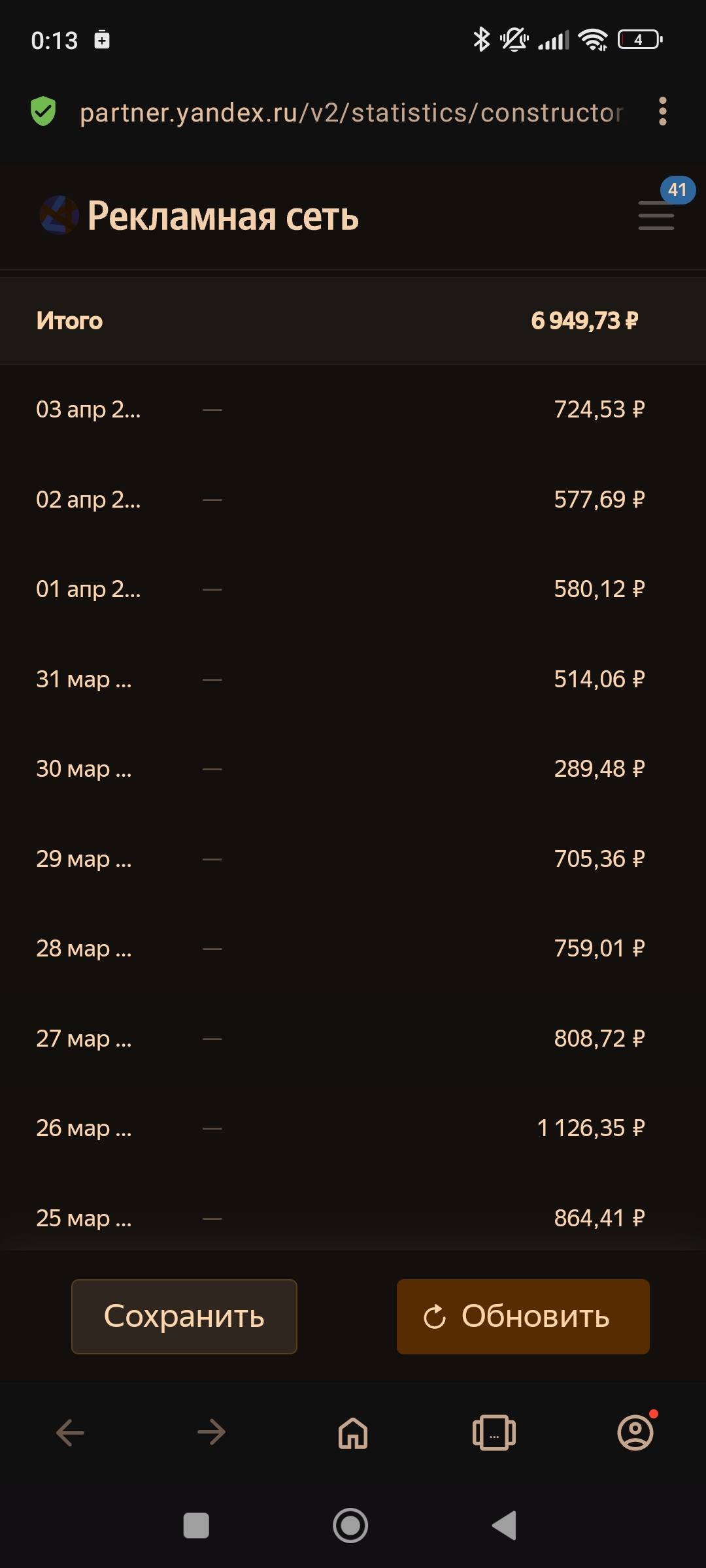The image size is (706, 1568).
Task: Open the browser tabs switcher
Action: [x=494, y=1433]
